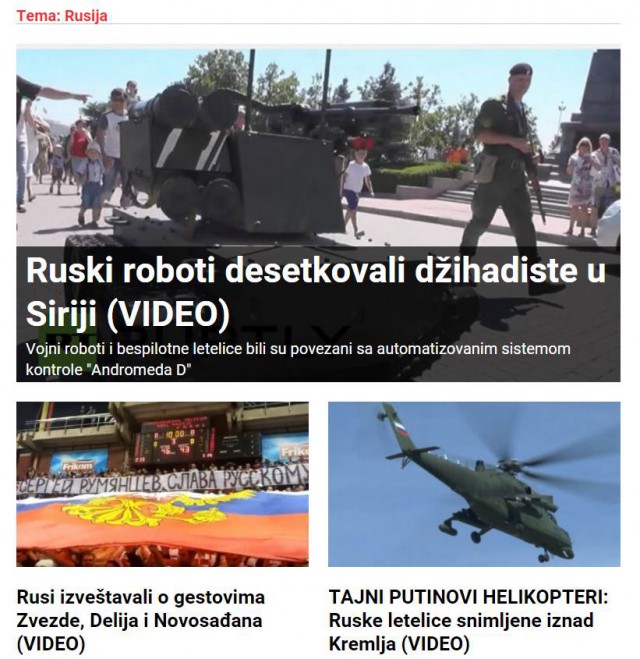Viewport: 640px width, 659px height.
Task: Read Rusi izveštavali o gestovima Zvezde headline
Action: 141,620
